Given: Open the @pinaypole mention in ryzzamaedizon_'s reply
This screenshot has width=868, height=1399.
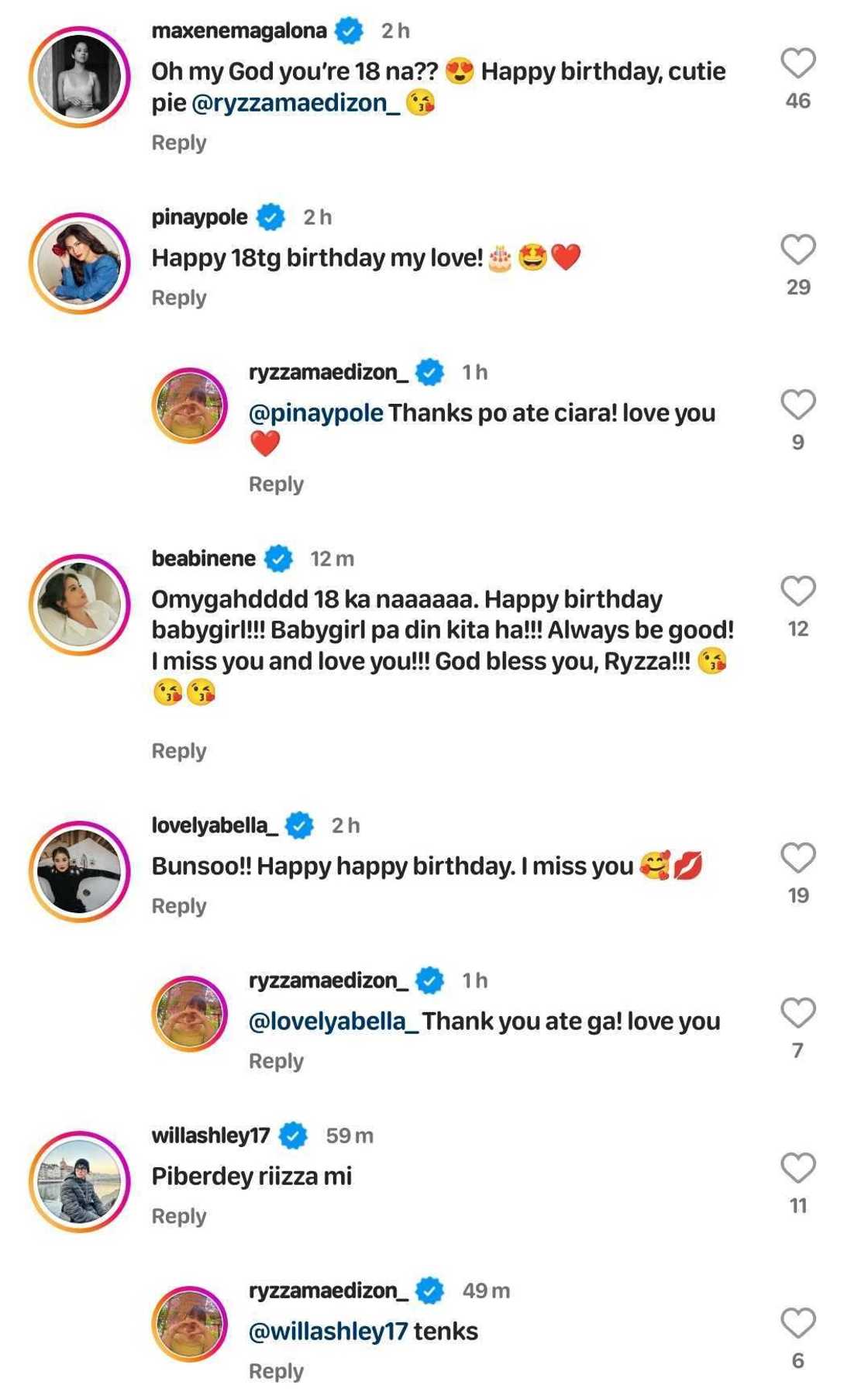Looking at the screenshot, I should [315, 413].
